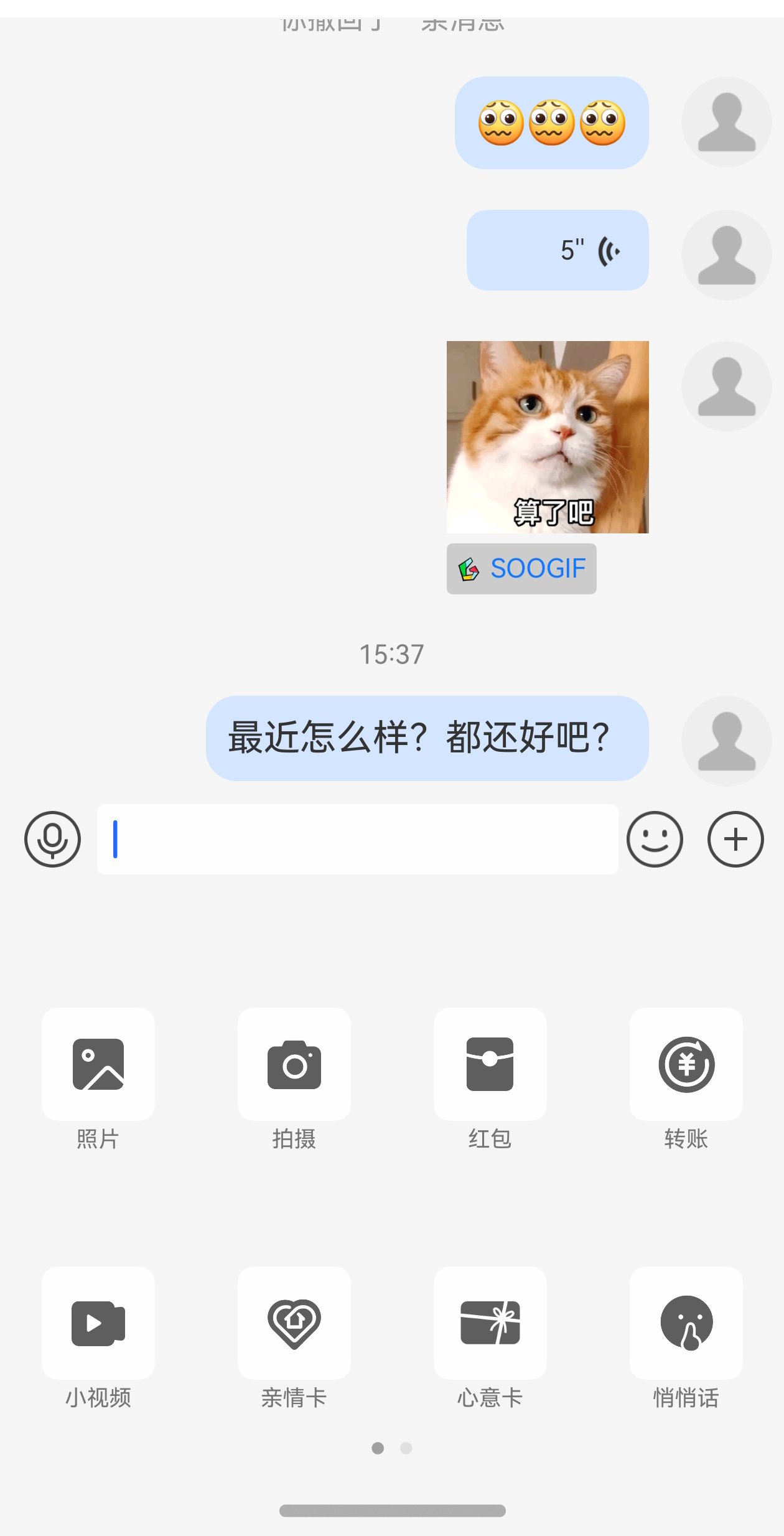The width and height of the screenshot is (784, 1536).
Task: Tap the voice input microphone icon
Action: click(x=53, y=839)
